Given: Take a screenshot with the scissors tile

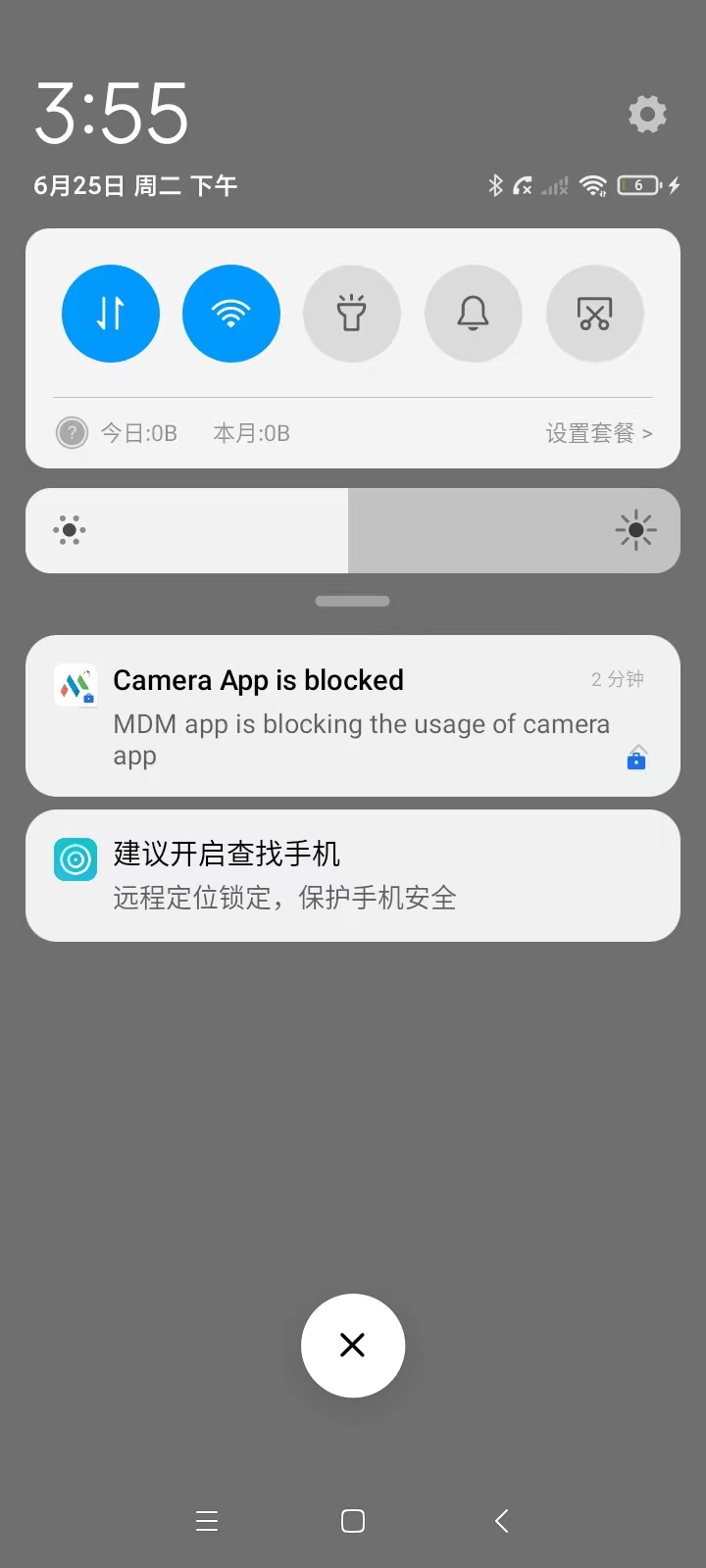Looking at the screenshot, I should coord(594,314).
